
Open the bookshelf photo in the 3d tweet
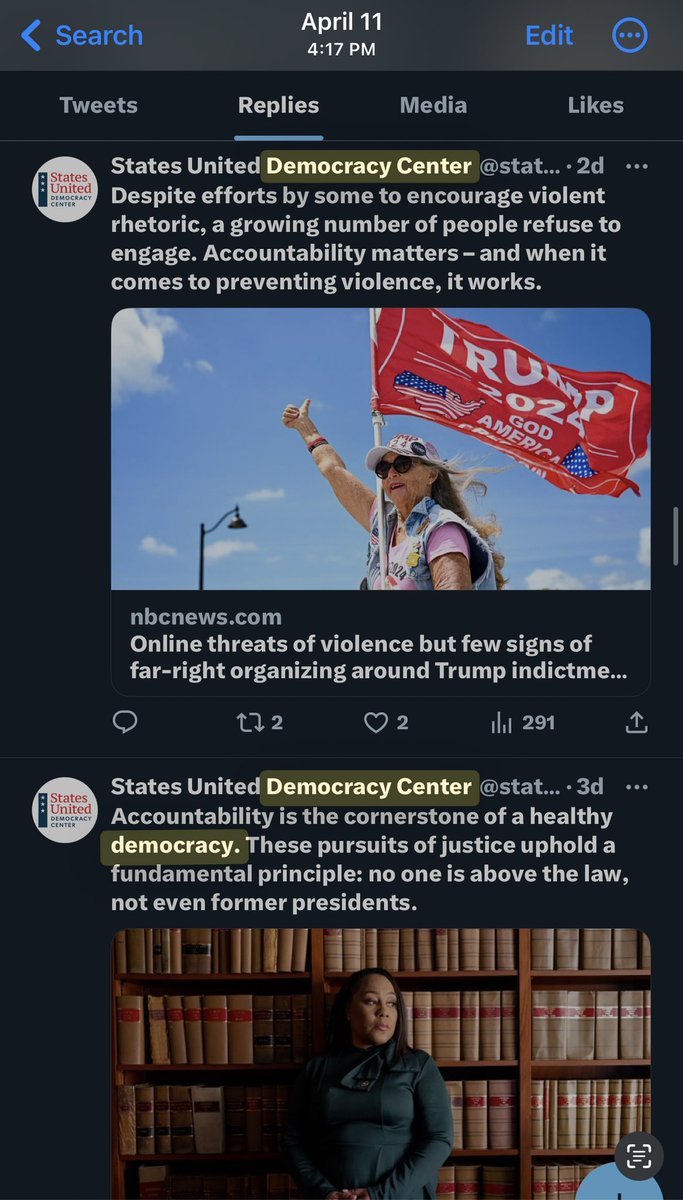tap(380, 1060)
